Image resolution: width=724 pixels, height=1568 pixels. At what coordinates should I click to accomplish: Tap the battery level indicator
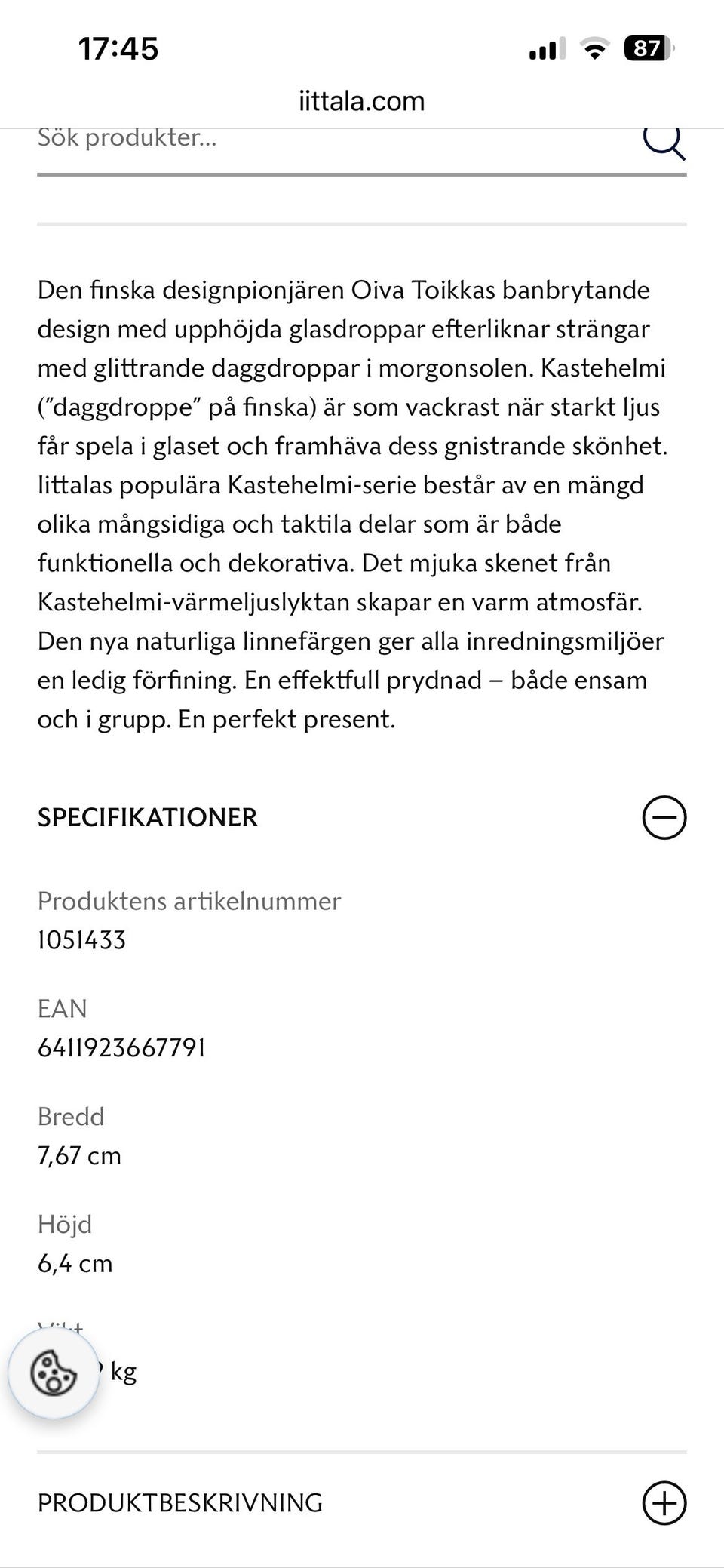pyautogui.click(x=646, y=48)
